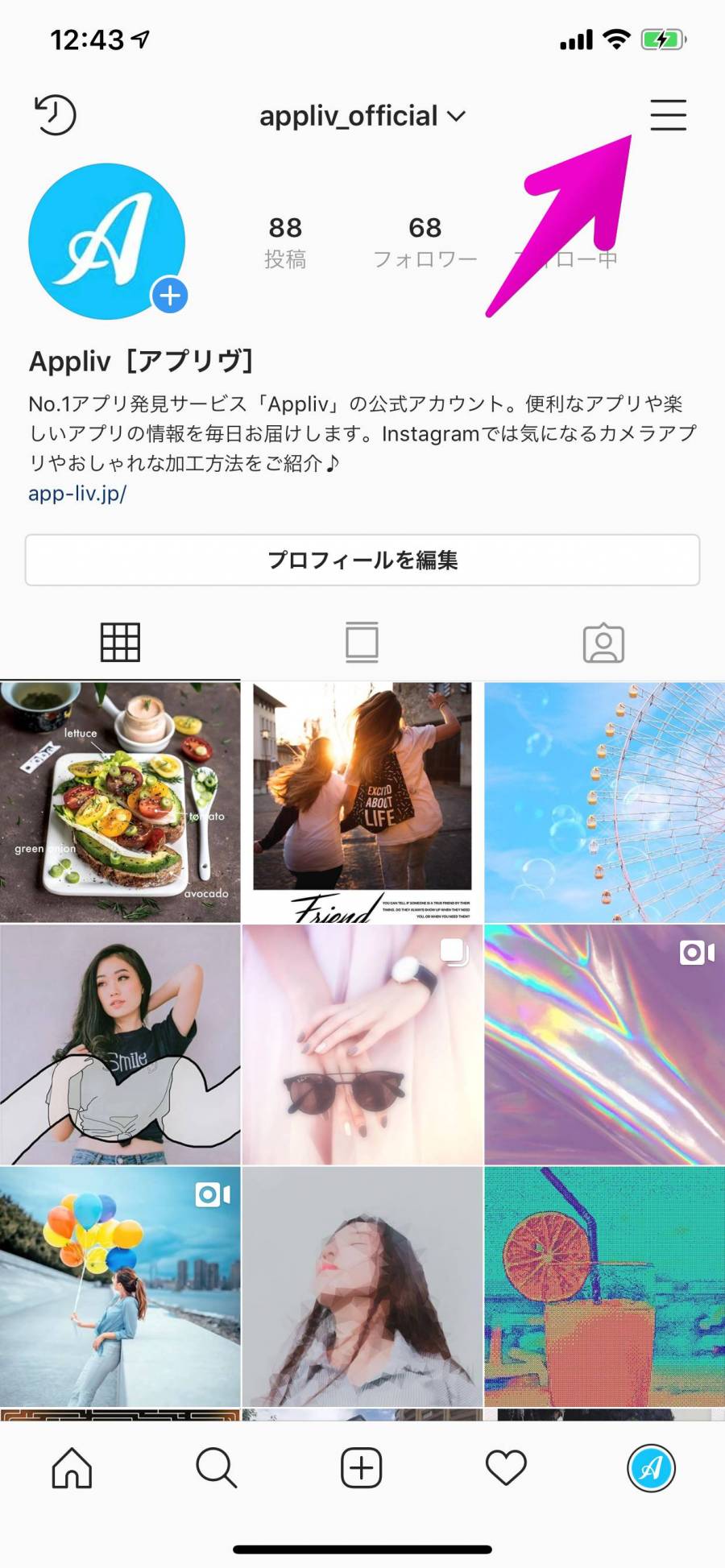Open the Smile t-shirt woman post
Screen dimensions: 725x1568
(120, 1045)
